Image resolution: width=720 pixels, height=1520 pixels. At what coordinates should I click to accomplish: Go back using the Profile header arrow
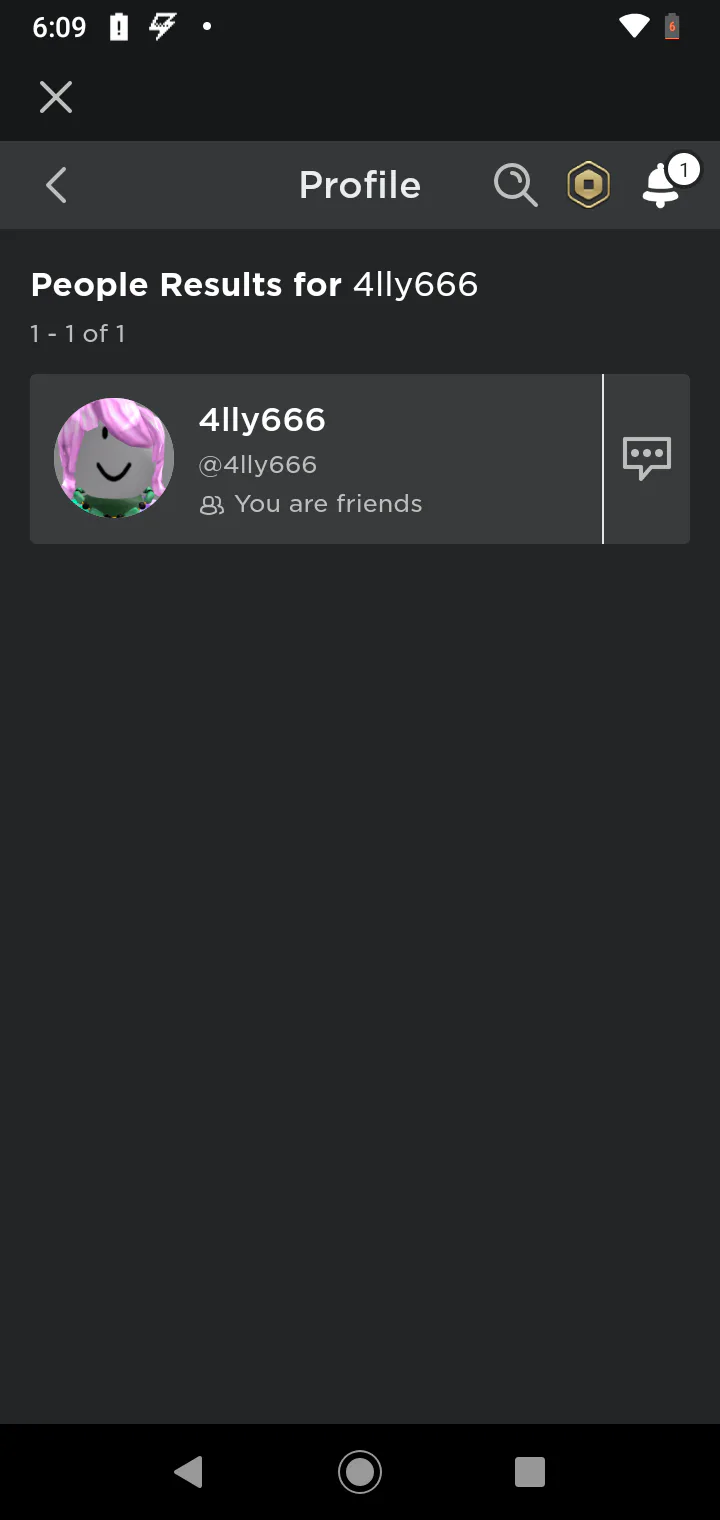(x=56, y=185)
